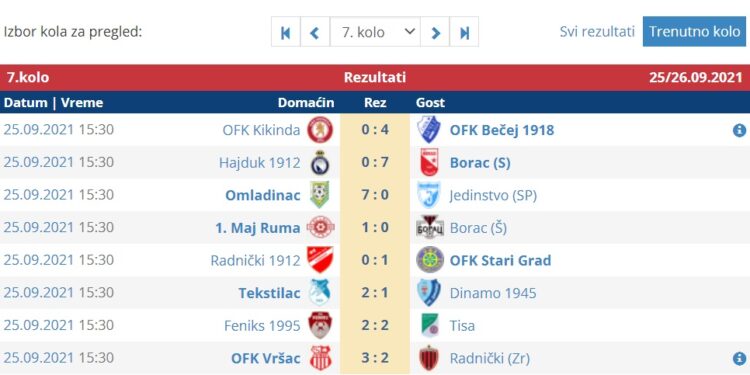Open Svi rezultati link

tap(597, 32)
